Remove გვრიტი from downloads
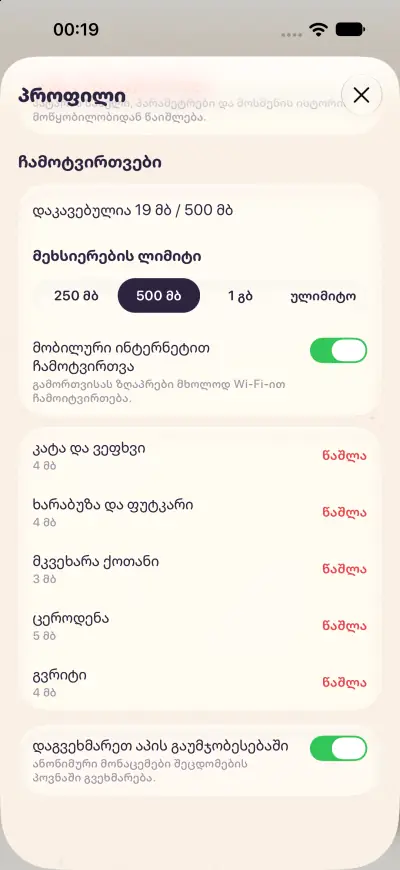 coord(344,682)
